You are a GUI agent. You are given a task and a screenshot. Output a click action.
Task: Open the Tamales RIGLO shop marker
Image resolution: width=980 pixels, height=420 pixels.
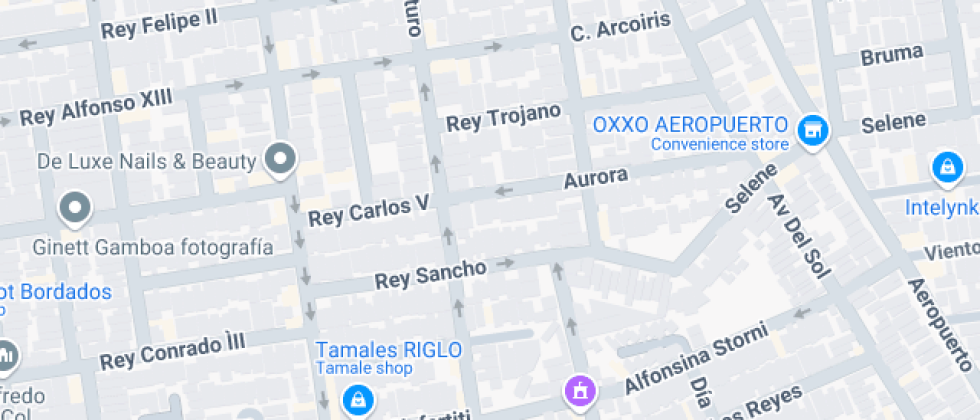358,400
